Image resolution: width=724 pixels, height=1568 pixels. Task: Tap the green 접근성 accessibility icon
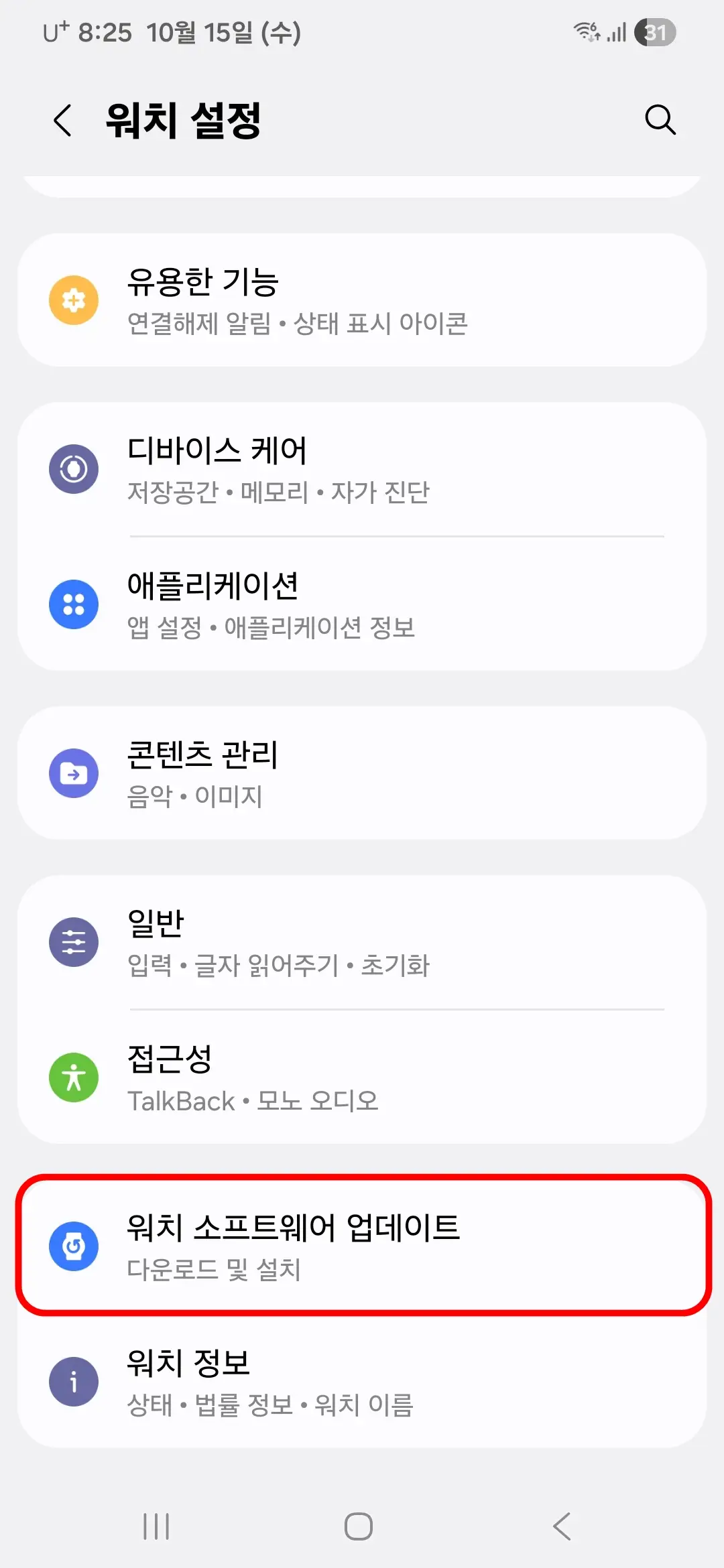coord(74,1077)
